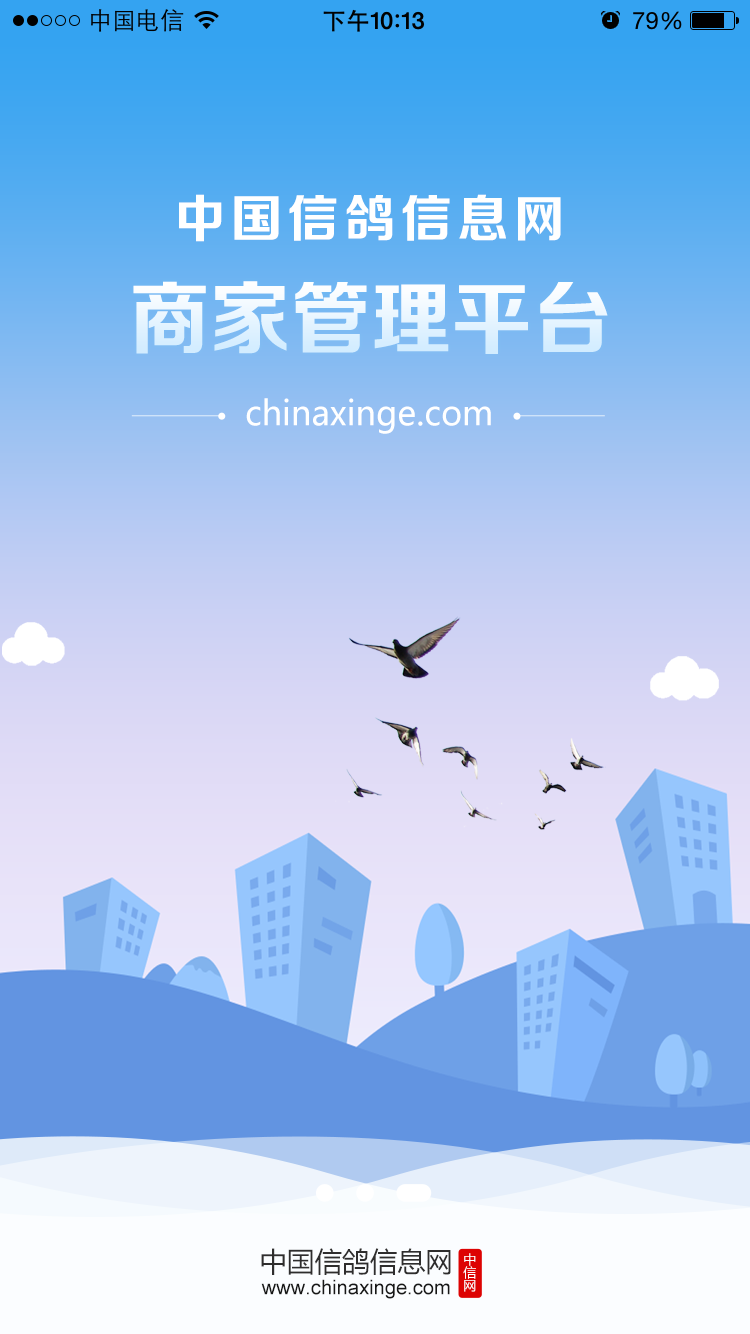Jump to the second page indicator dot
This screenshot has width=750, height=1334.
(365, 1192)
